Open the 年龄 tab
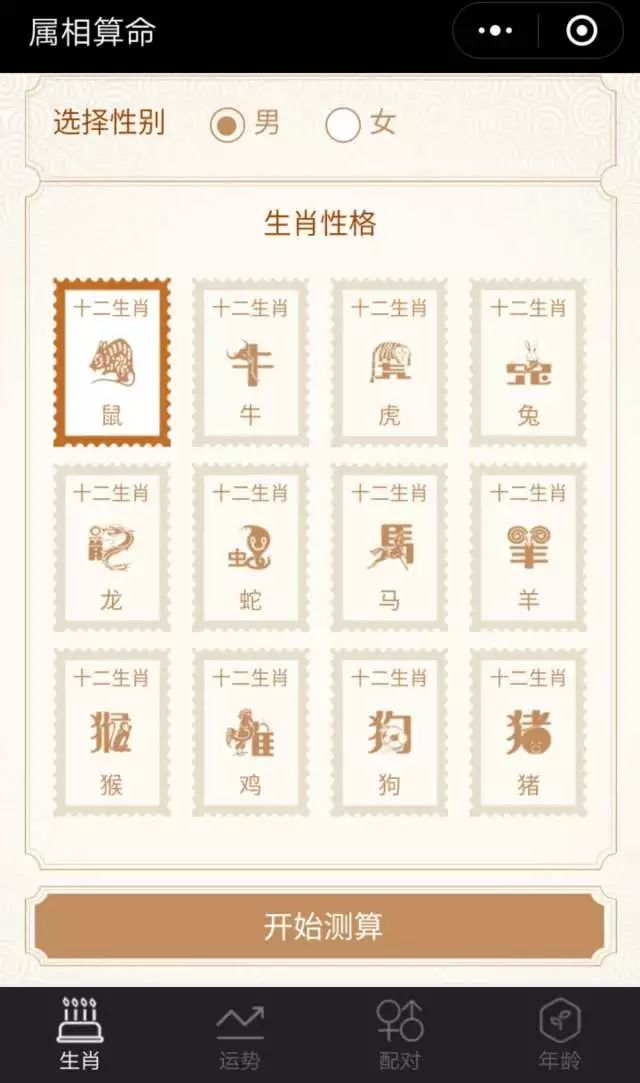Image resolution: width=640 pixels, height=1083 pixels. click(x=559, y=1035)
